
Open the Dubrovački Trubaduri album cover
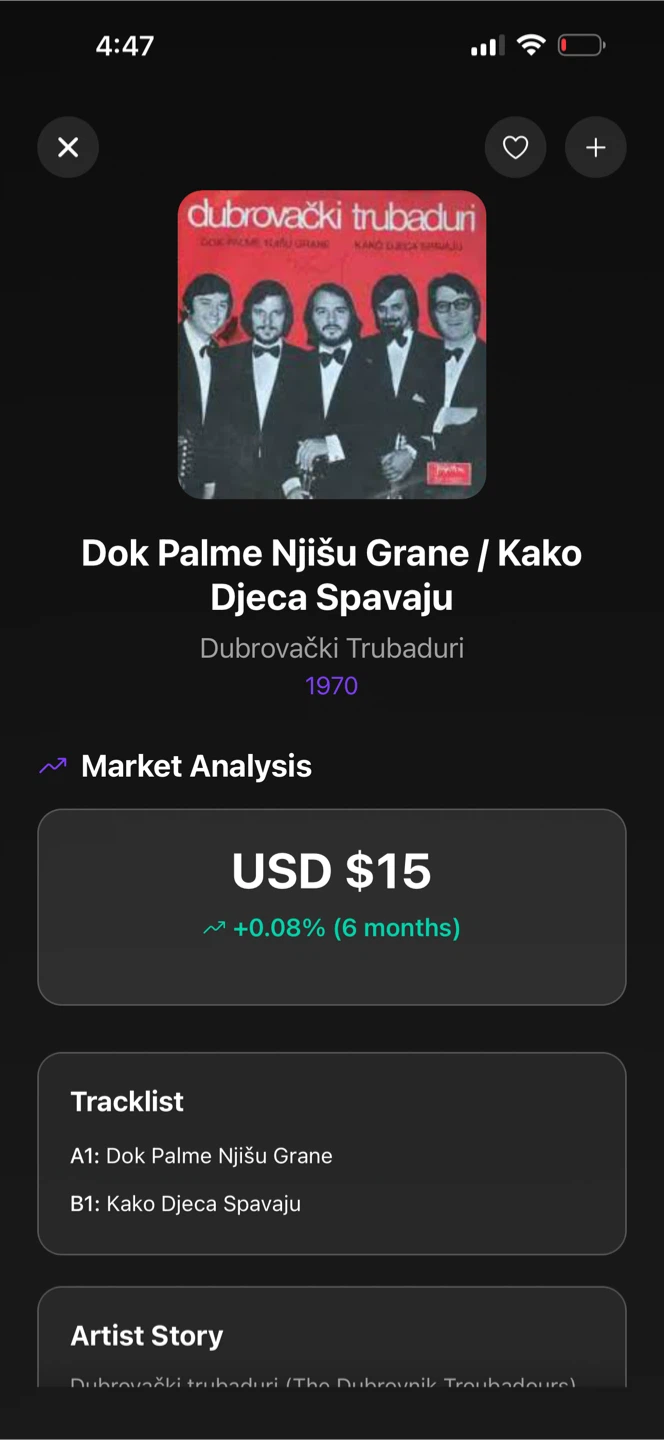(x=332, y=344)
